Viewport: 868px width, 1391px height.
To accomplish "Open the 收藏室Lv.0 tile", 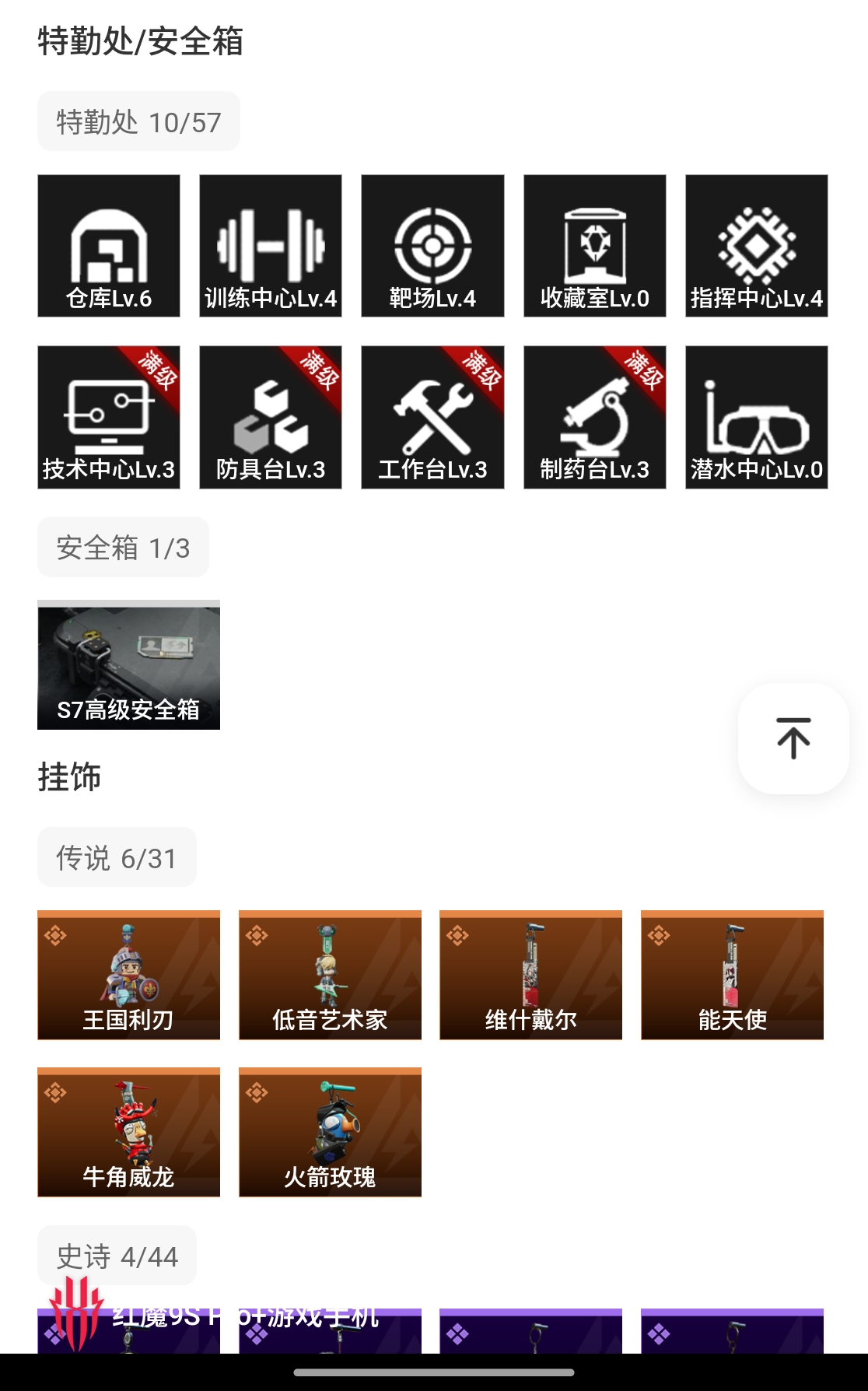I will pos(594,246).
